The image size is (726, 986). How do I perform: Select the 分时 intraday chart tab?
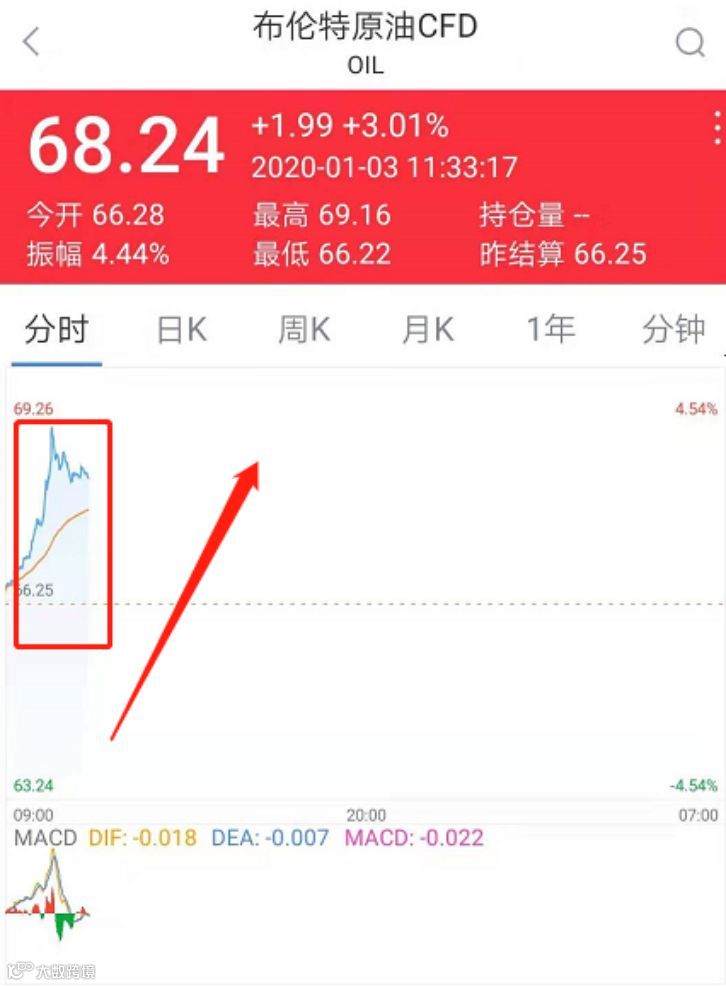(57, 330)
